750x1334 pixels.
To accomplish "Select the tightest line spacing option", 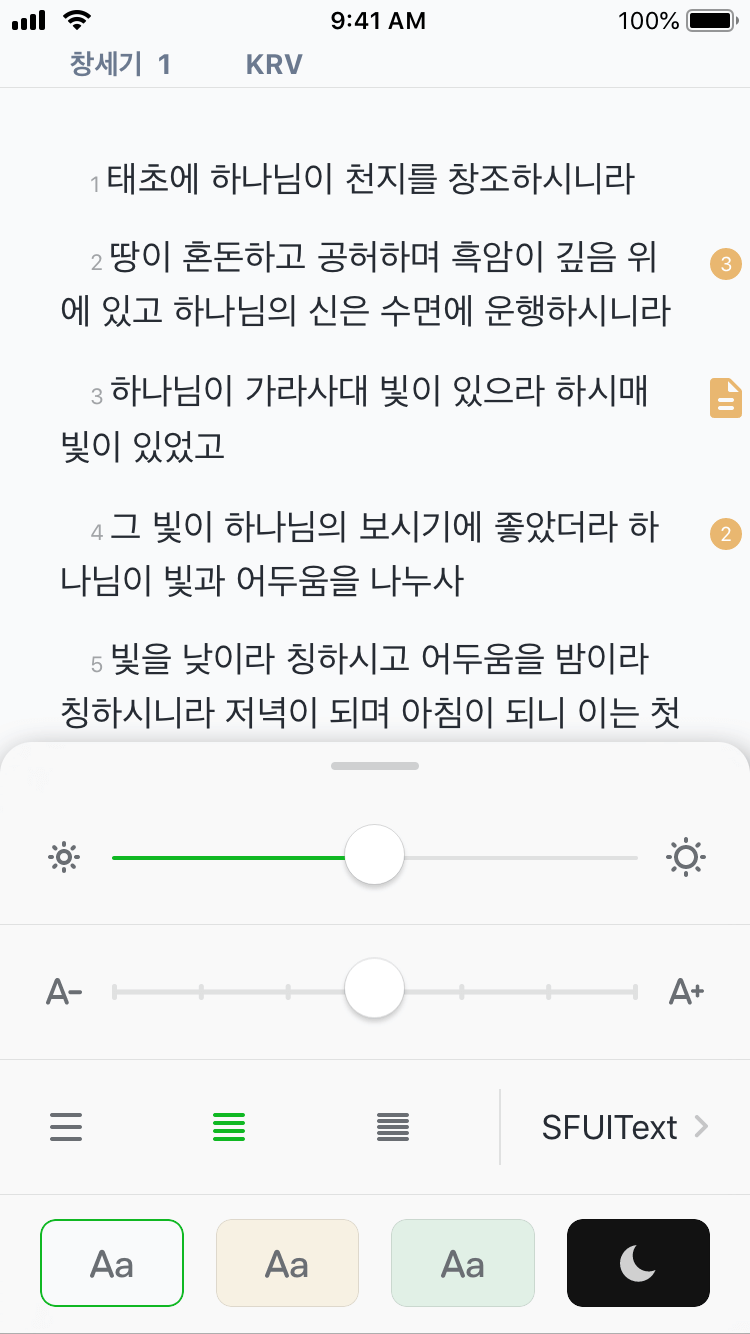I will pyautogui.click(x=393, y=1127).
